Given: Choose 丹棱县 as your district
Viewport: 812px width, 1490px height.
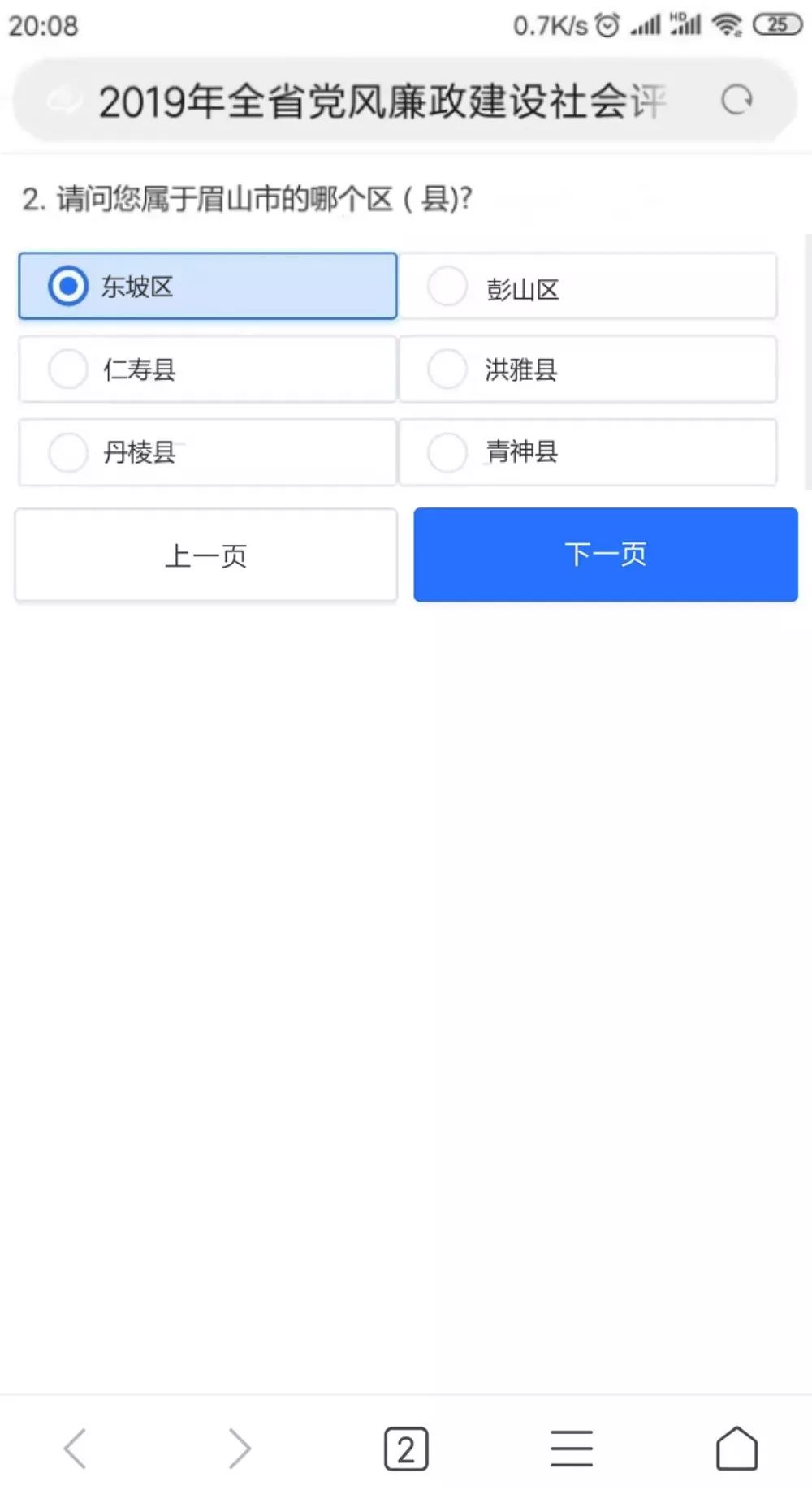Looking at the screenshot, I should click(207, 453).
